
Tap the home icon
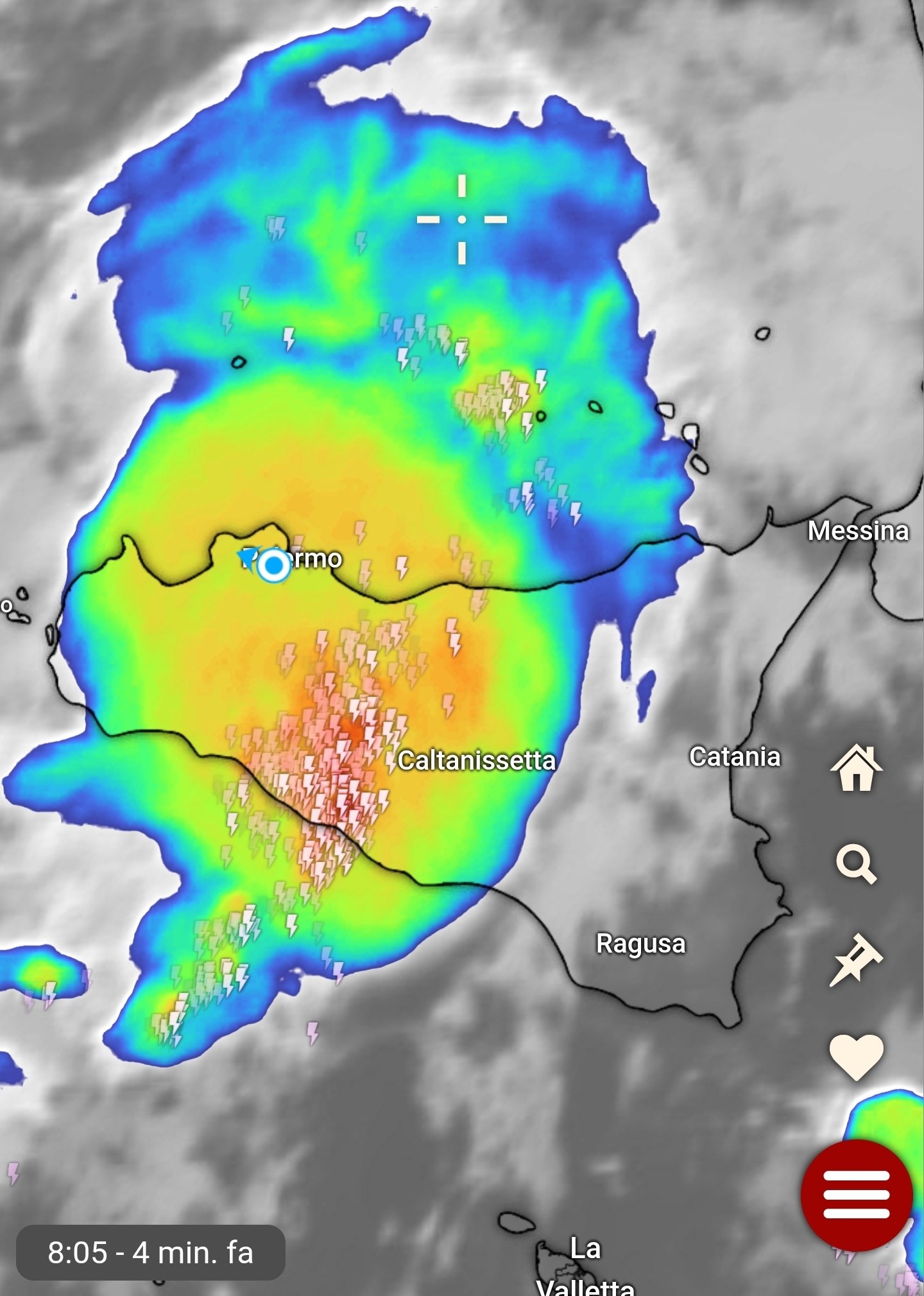point(856,768)
